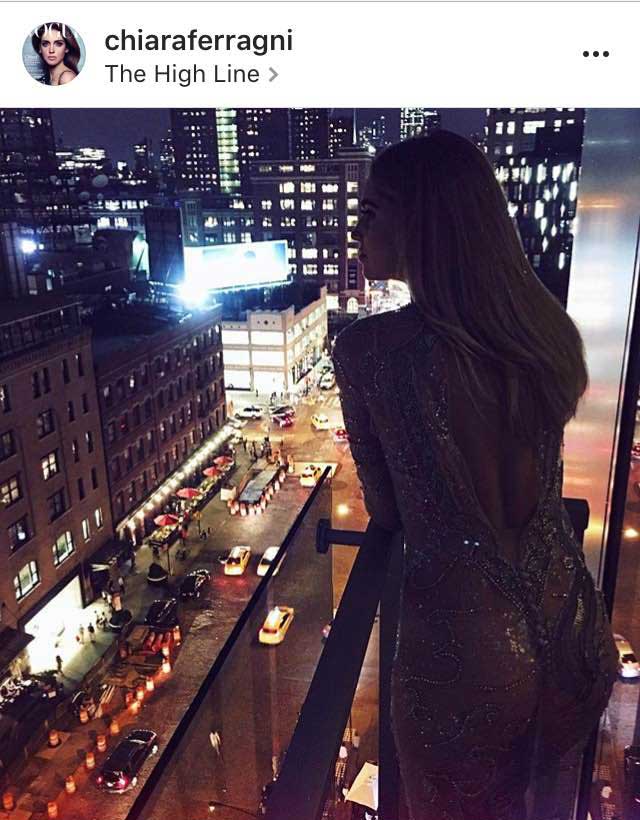This screenshot has width=640, height=820.
Task: Open the post's three-dot options menu
Action: tap(595, 54)
